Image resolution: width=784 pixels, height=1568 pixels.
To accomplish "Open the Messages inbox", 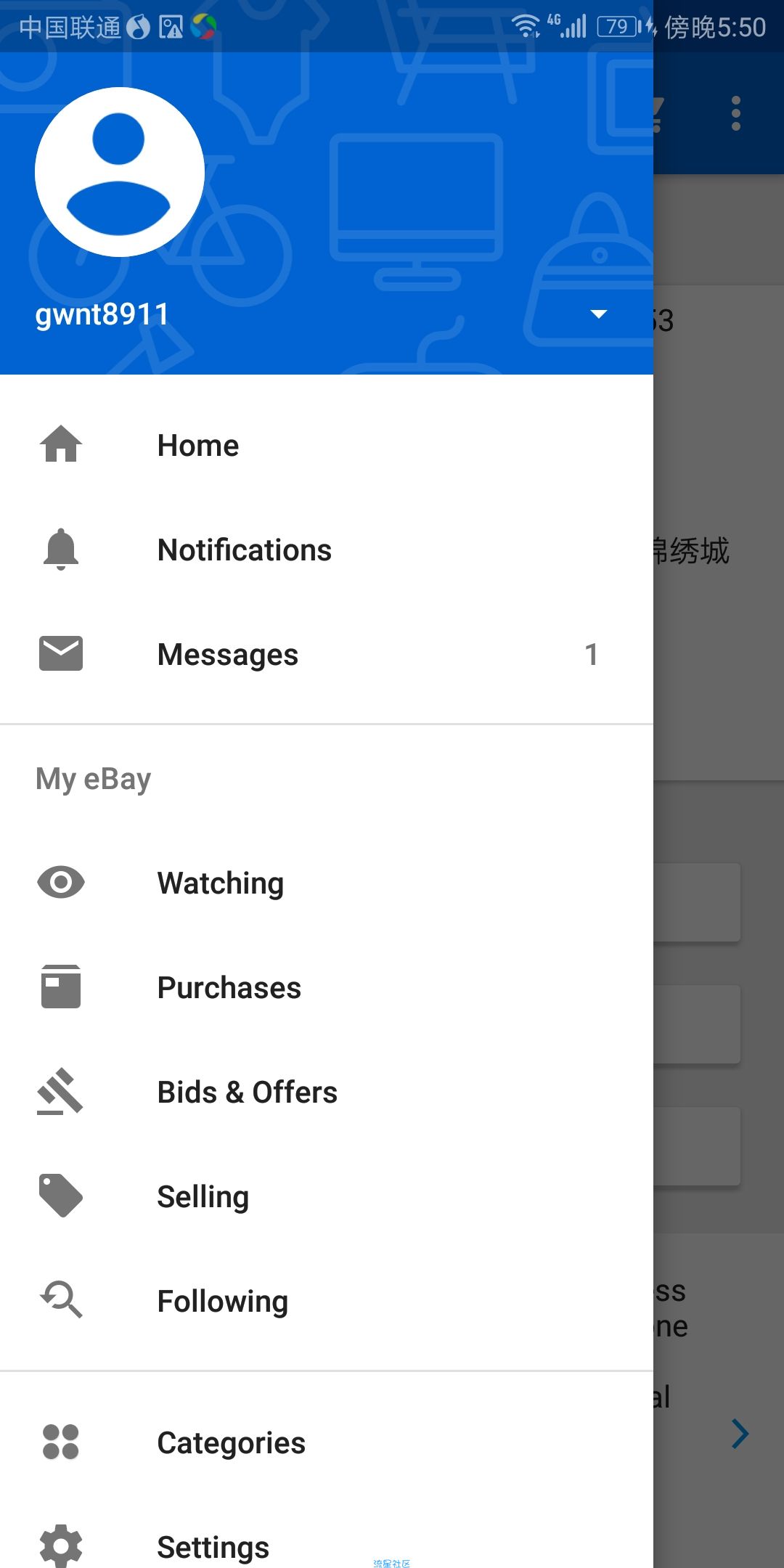I will click(327, 654).
